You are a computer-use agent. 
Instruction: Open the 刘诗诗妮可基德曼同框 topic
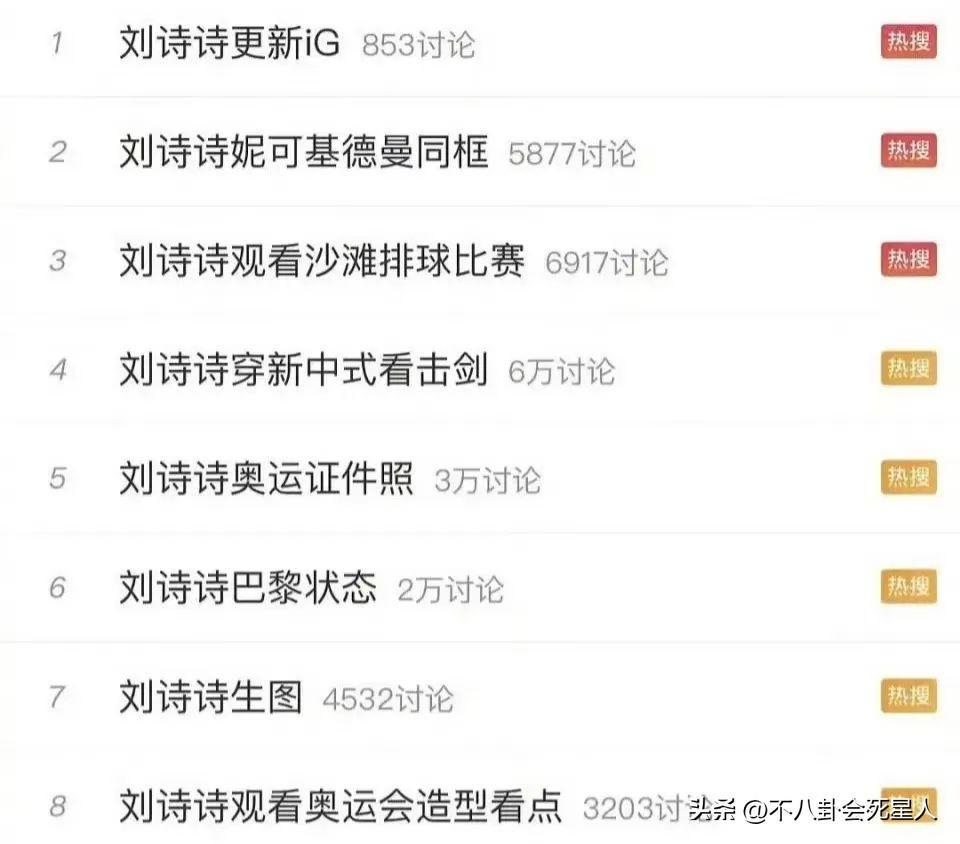[303, 152]
